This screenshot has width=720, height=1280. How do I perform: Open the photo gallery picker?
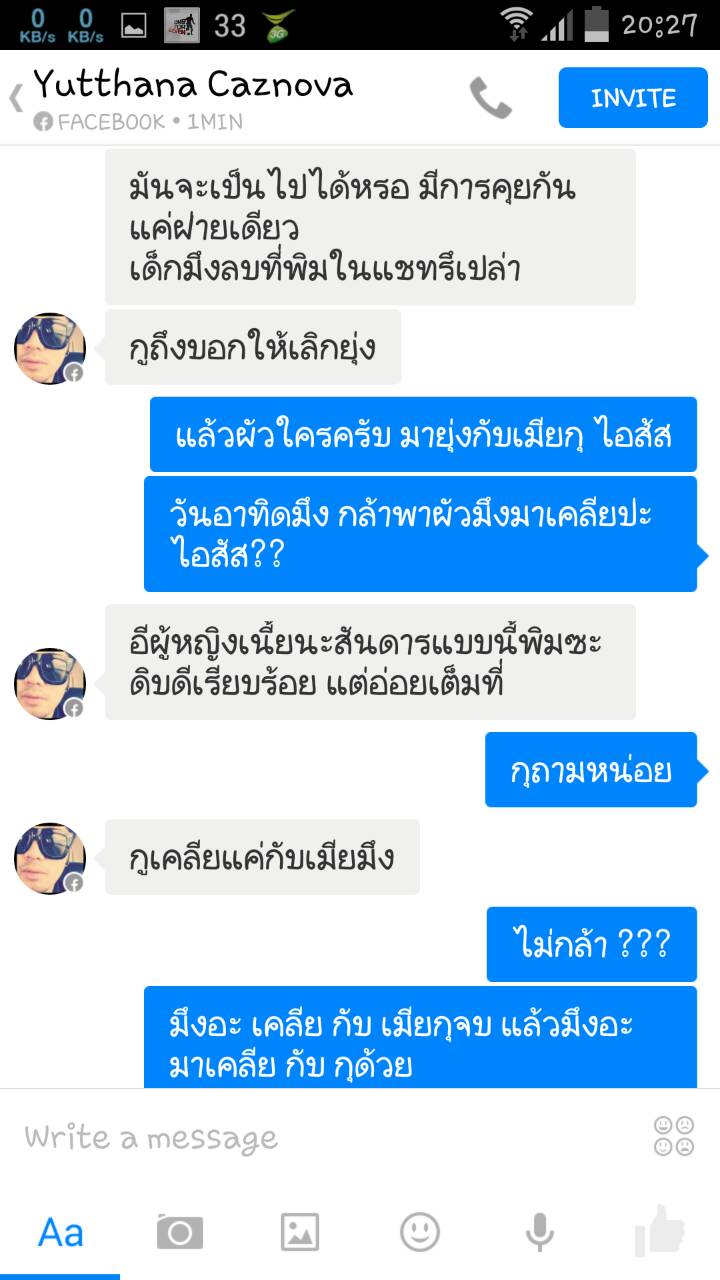point(300,1232)
